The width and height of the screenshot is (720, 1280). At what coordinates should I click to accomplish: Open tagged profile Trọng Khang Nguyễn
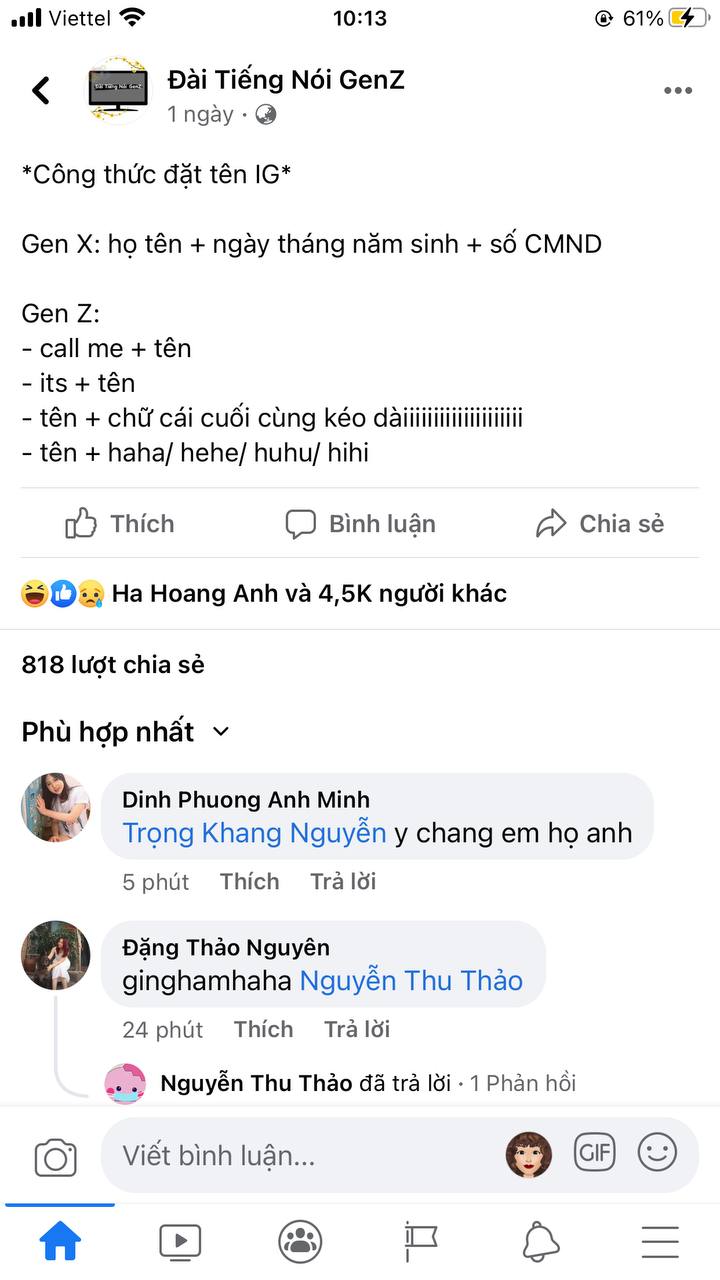coord(254,833)
